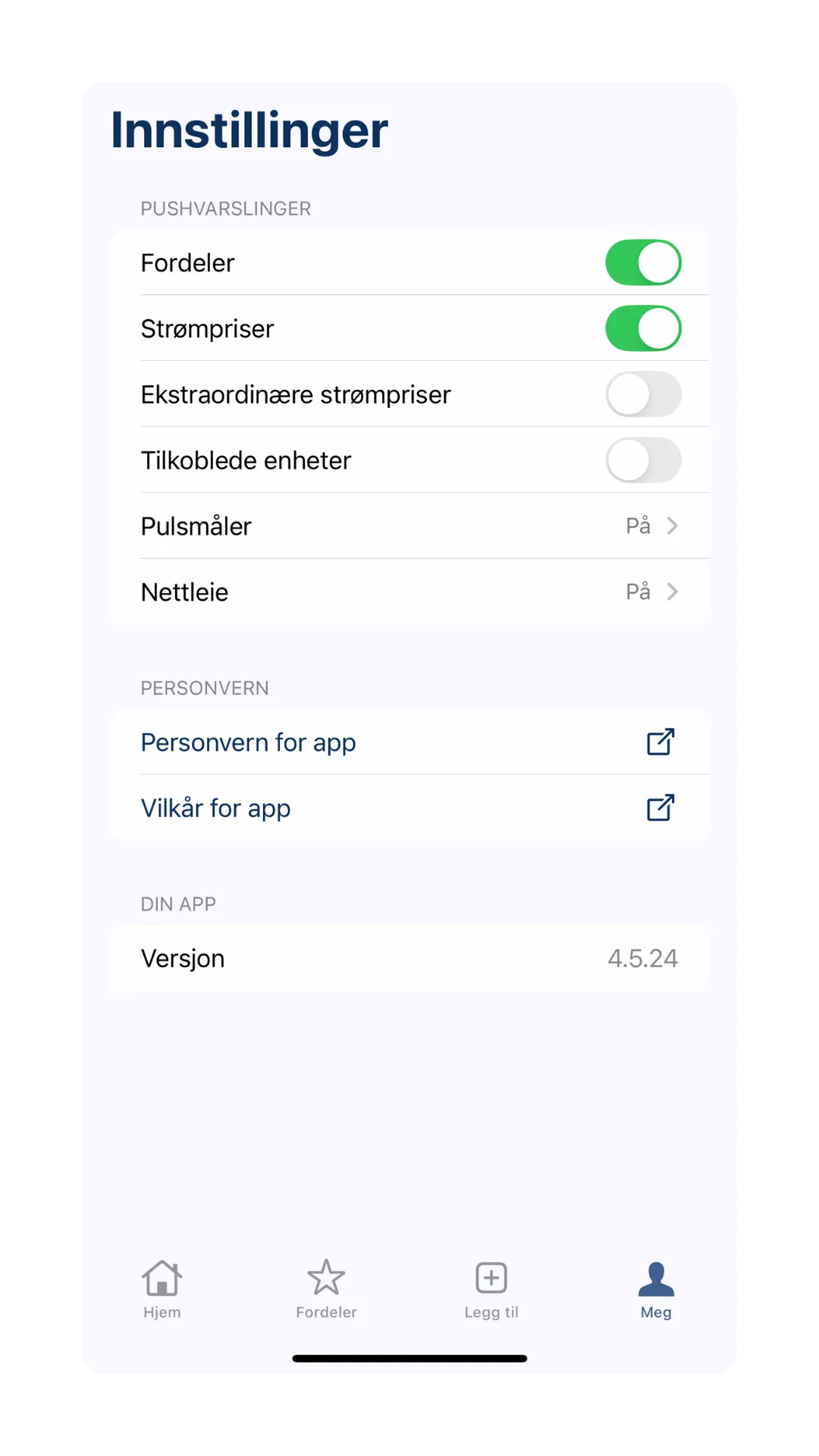Image resolution: width=819 pixels, height=1456 pixels.
Task: Open the Legg til tab
Action: [491, 1289]
